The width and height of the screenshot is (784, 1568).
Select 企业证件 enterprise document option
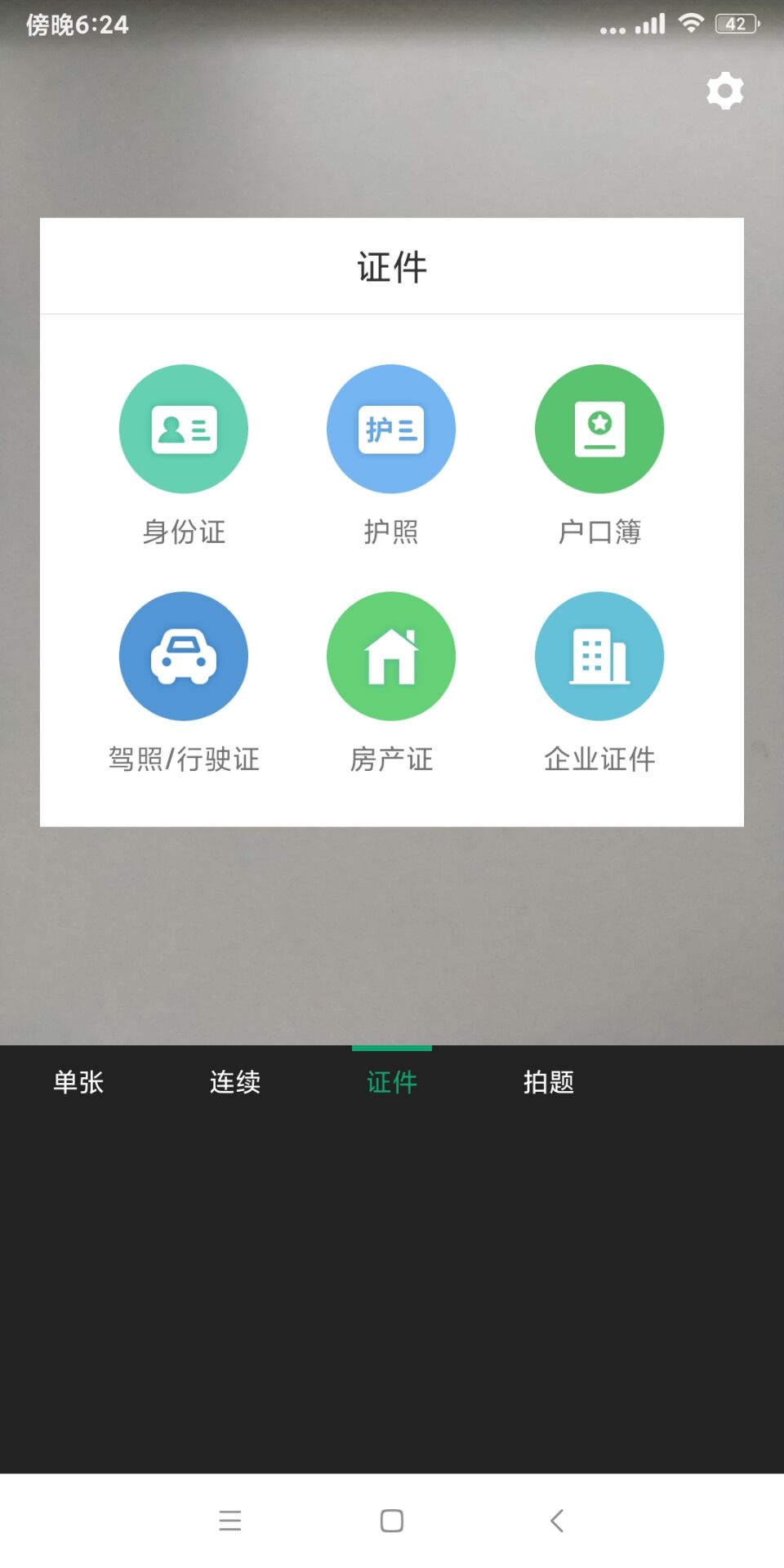point(599,657)
